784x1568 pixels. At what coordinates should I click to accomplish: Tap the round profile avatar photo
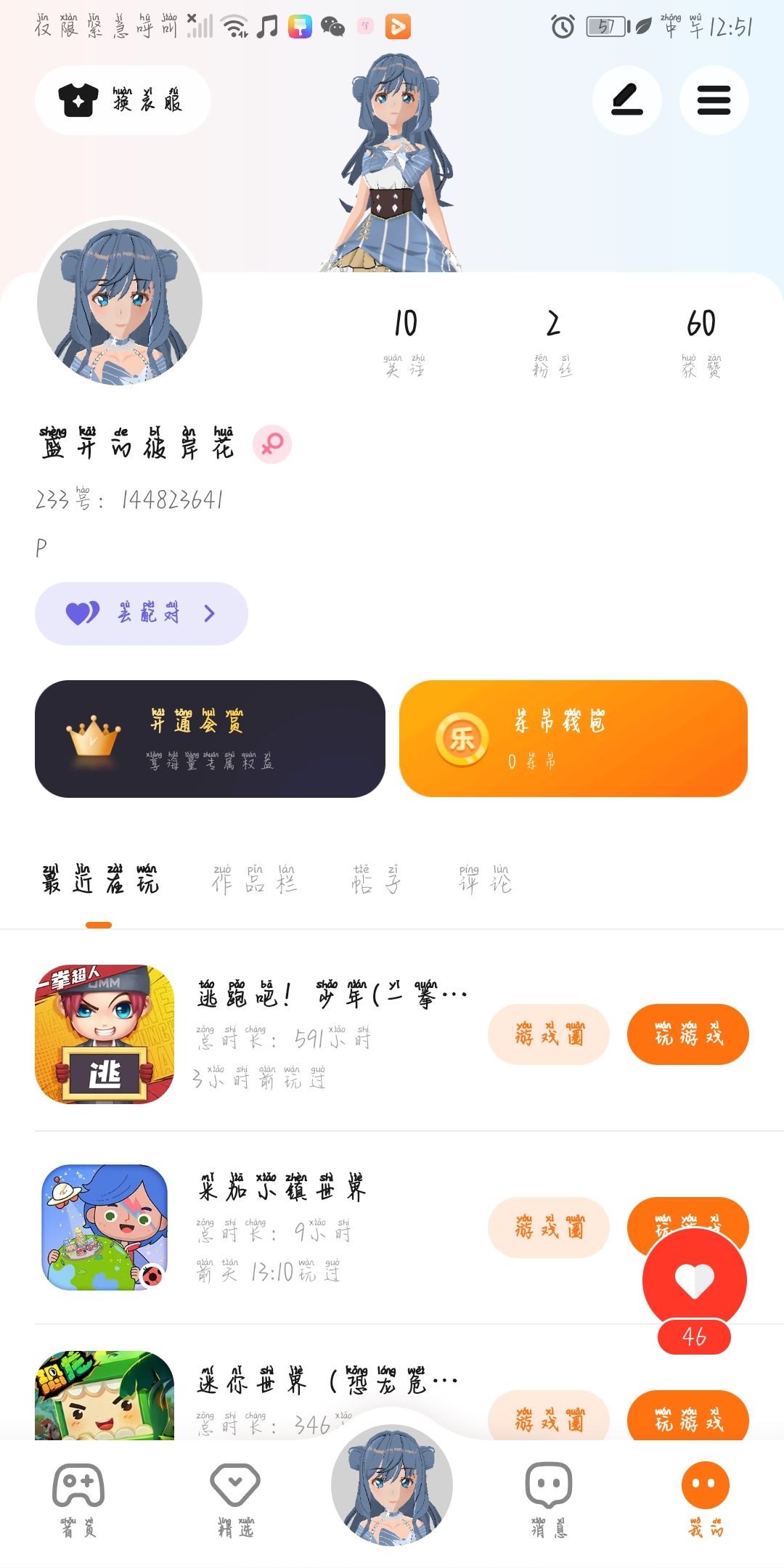point(120,303)
